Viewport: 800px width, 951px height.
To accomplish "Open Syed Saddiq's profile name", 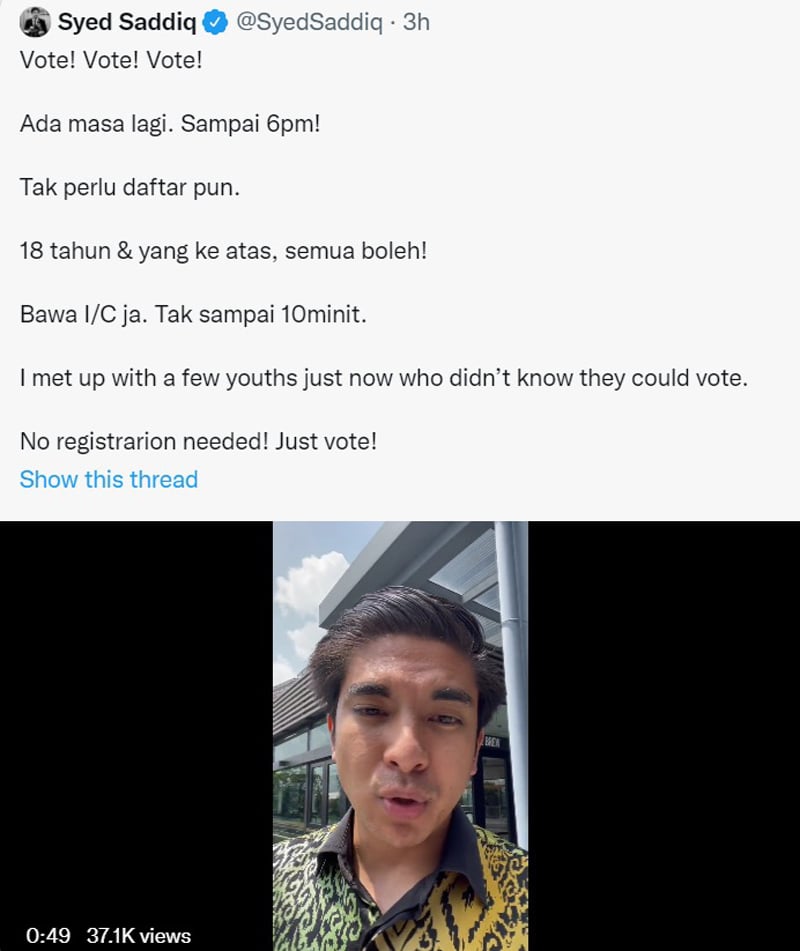I will [x=126, y=22].
